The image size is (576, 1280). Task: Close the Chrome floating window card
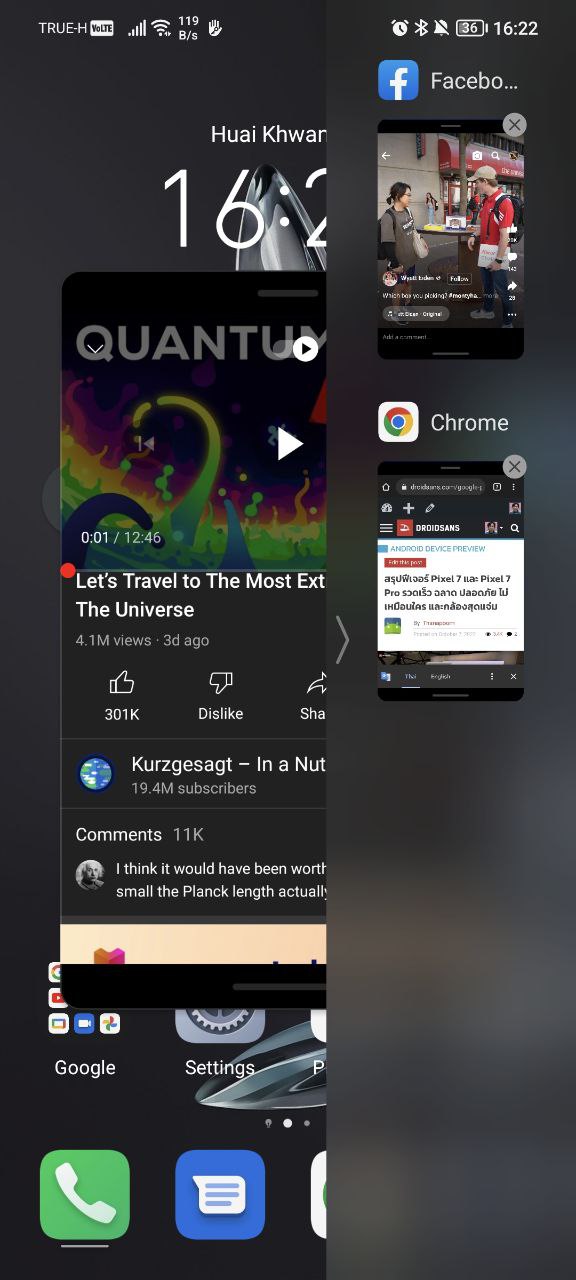(x=514, y=467)
